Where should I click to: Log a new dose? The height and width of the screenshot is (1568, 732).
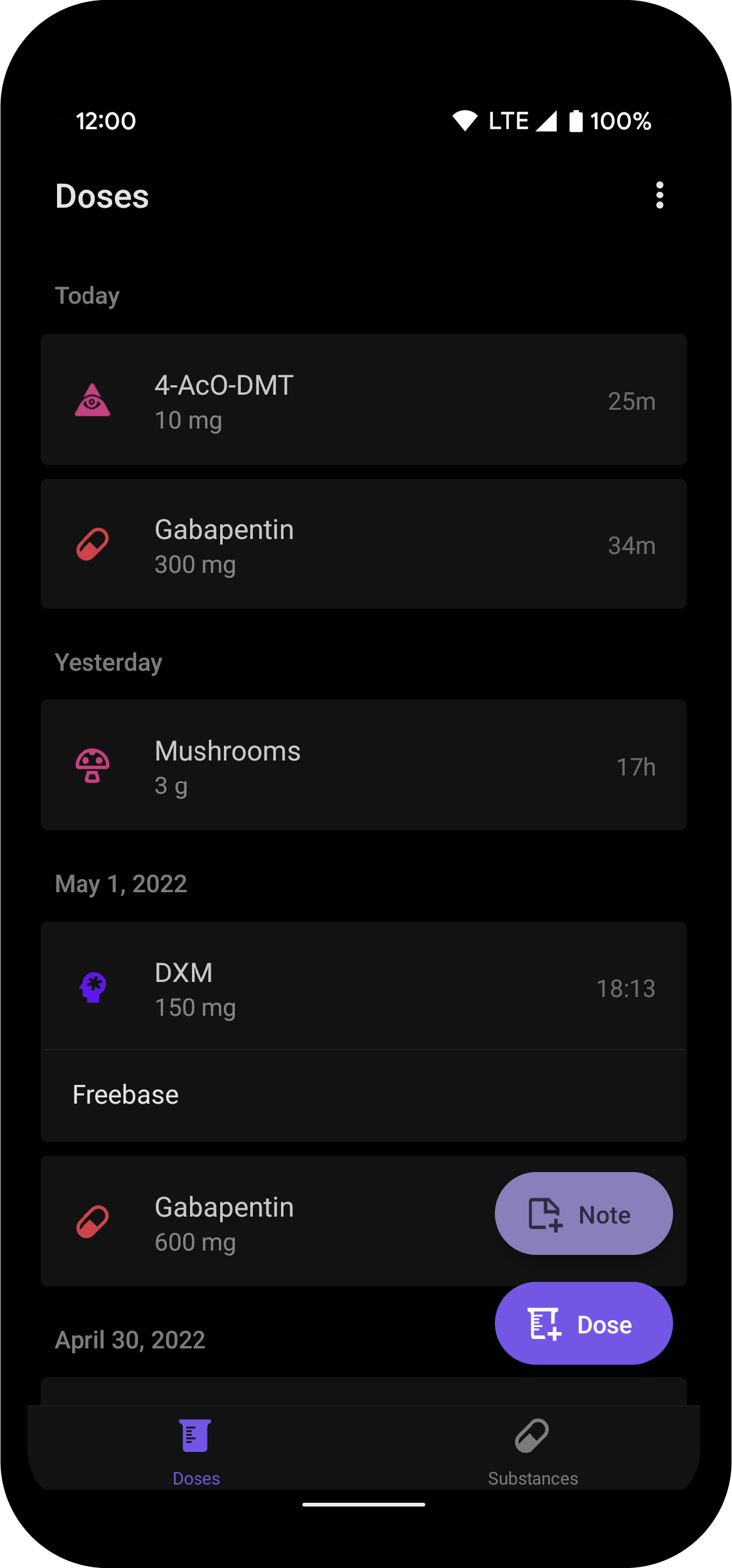(583, 1323)
